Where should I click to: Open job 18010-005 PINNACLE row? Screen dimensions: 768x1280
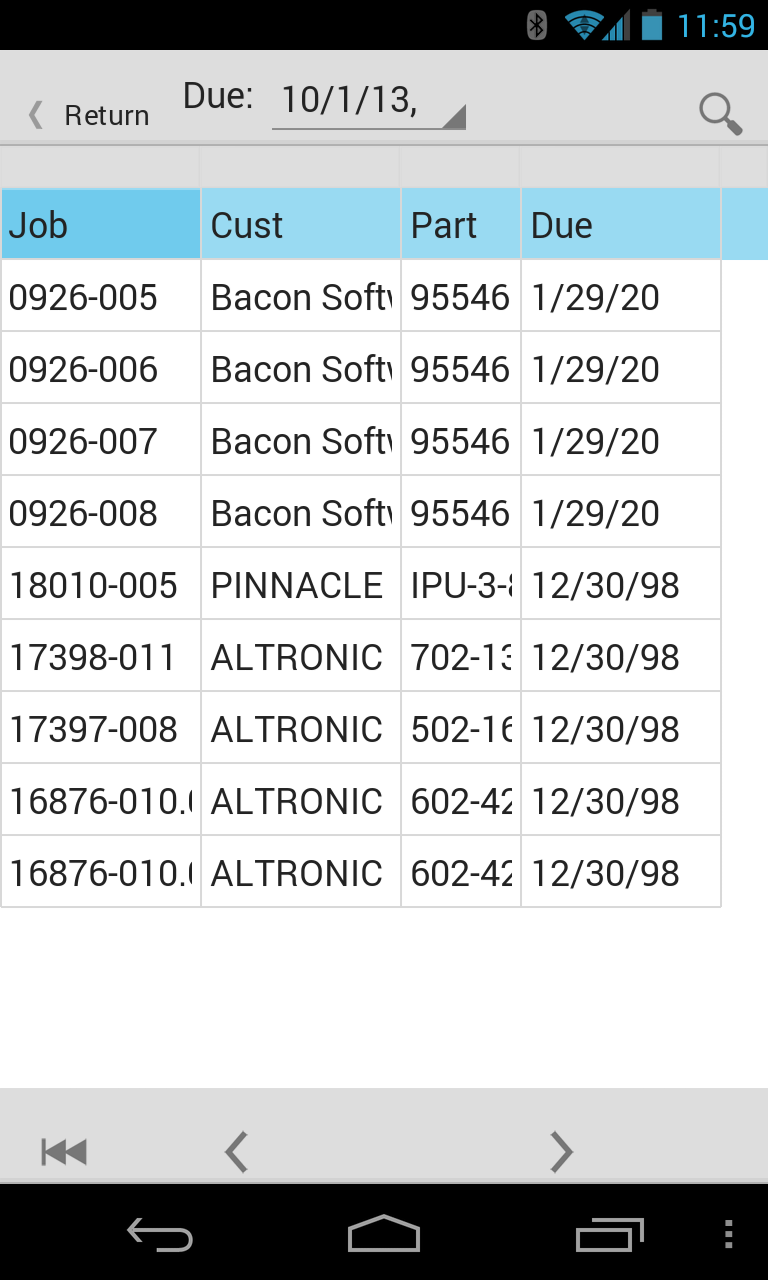tap(361, 585)
